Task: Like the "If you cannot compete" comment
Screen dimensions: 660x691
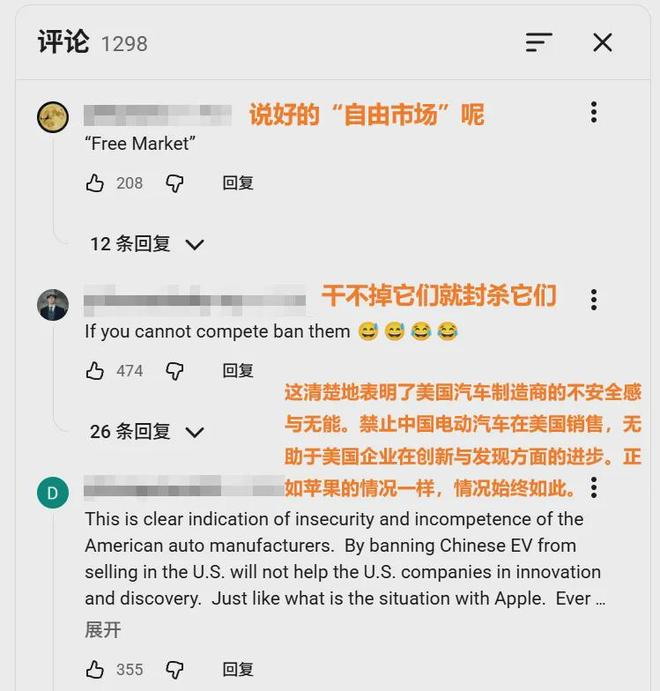Action: [x=95, y=371]
